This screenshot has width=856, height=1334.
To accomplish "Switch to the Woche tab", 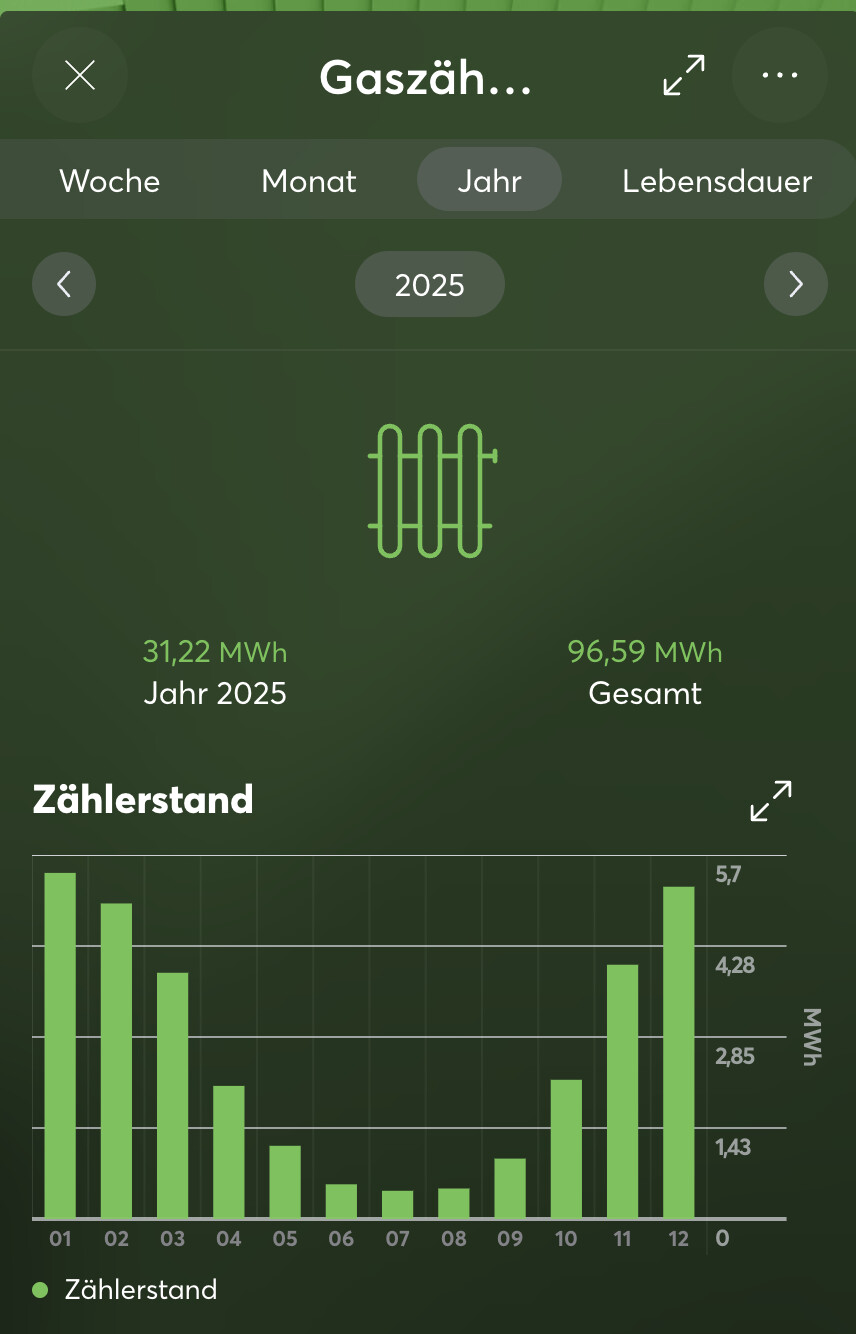I will 110,181.
